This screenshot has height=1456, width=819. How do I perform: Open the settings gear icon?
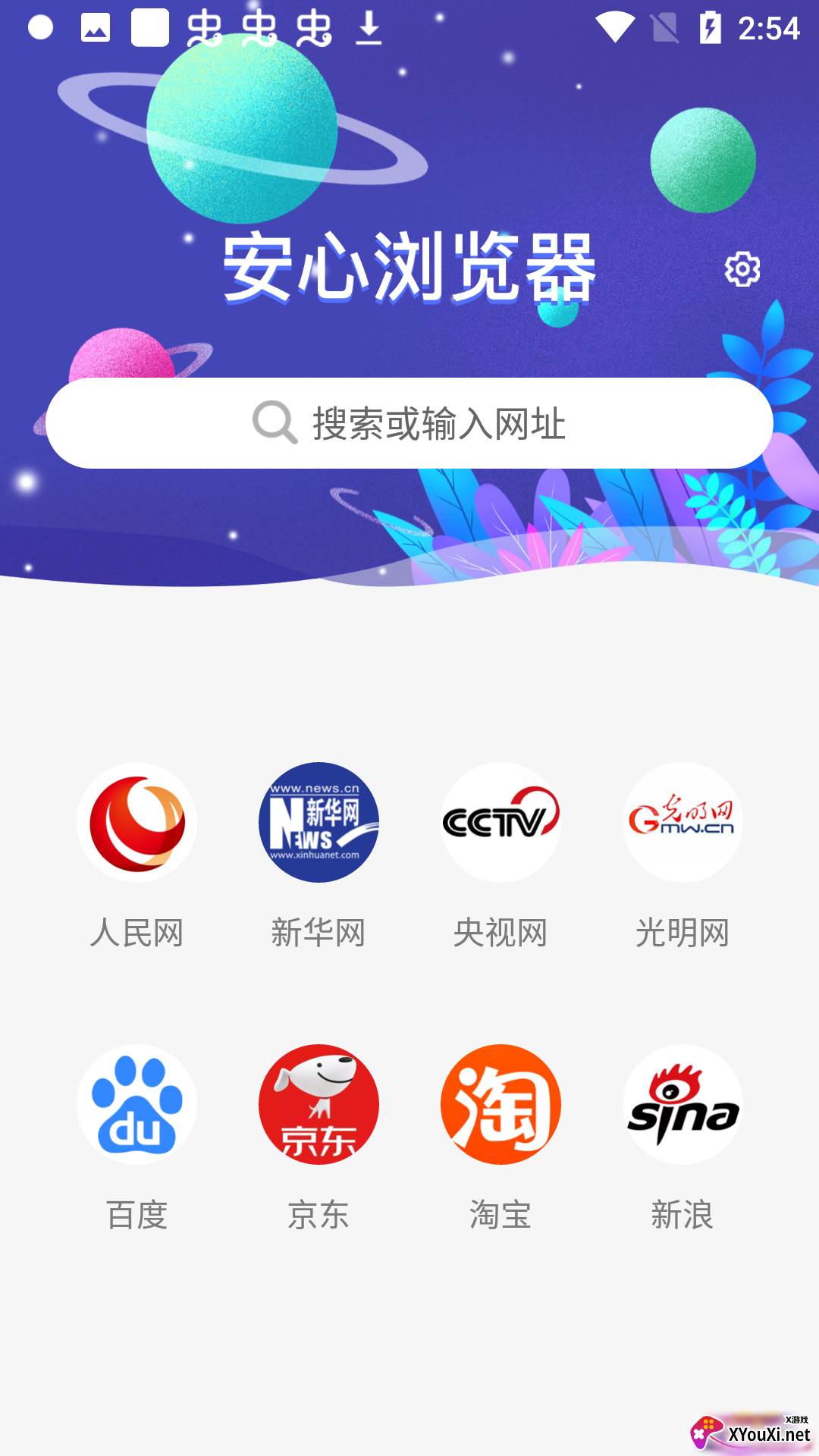742,269
